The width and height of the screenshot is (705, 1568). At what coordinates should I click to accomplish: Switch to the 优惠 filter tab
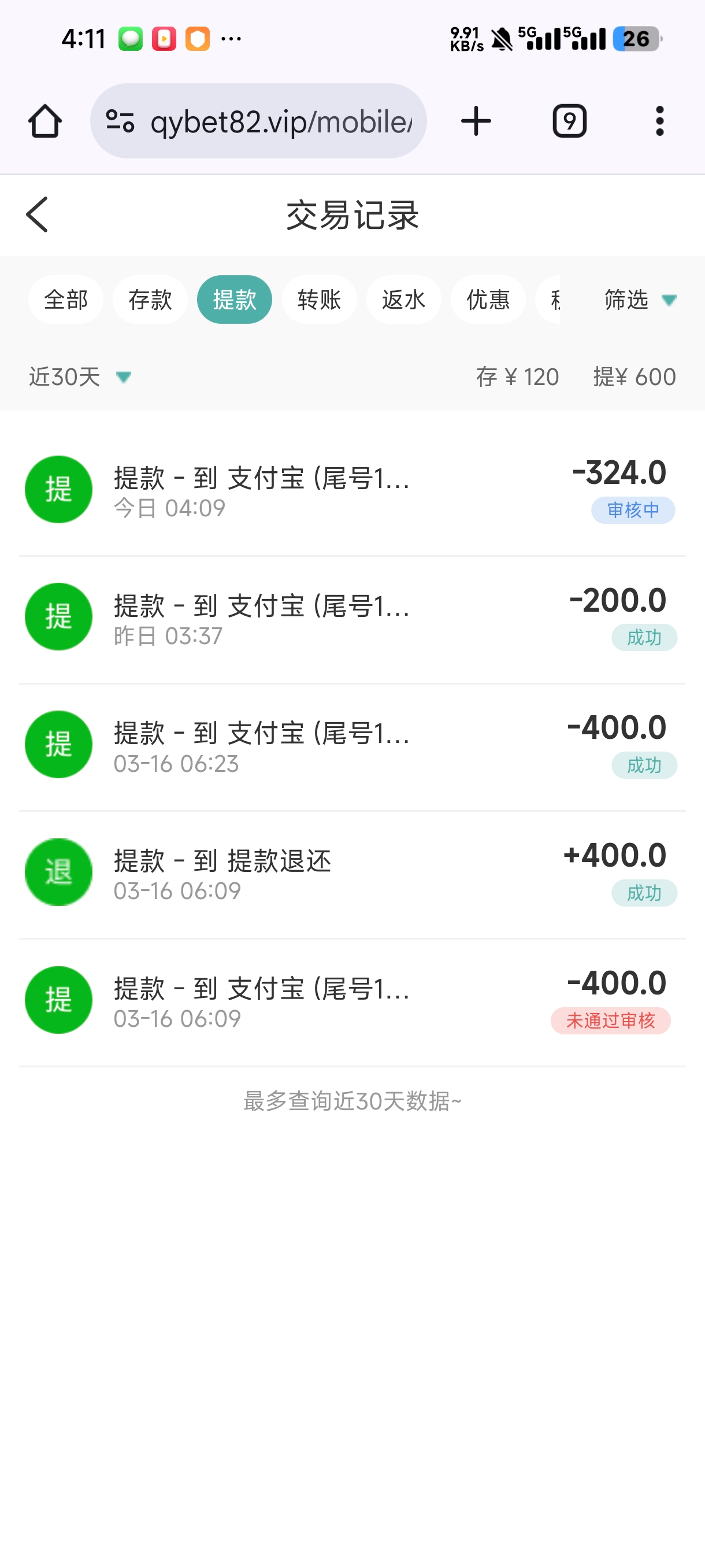(488, 299)
